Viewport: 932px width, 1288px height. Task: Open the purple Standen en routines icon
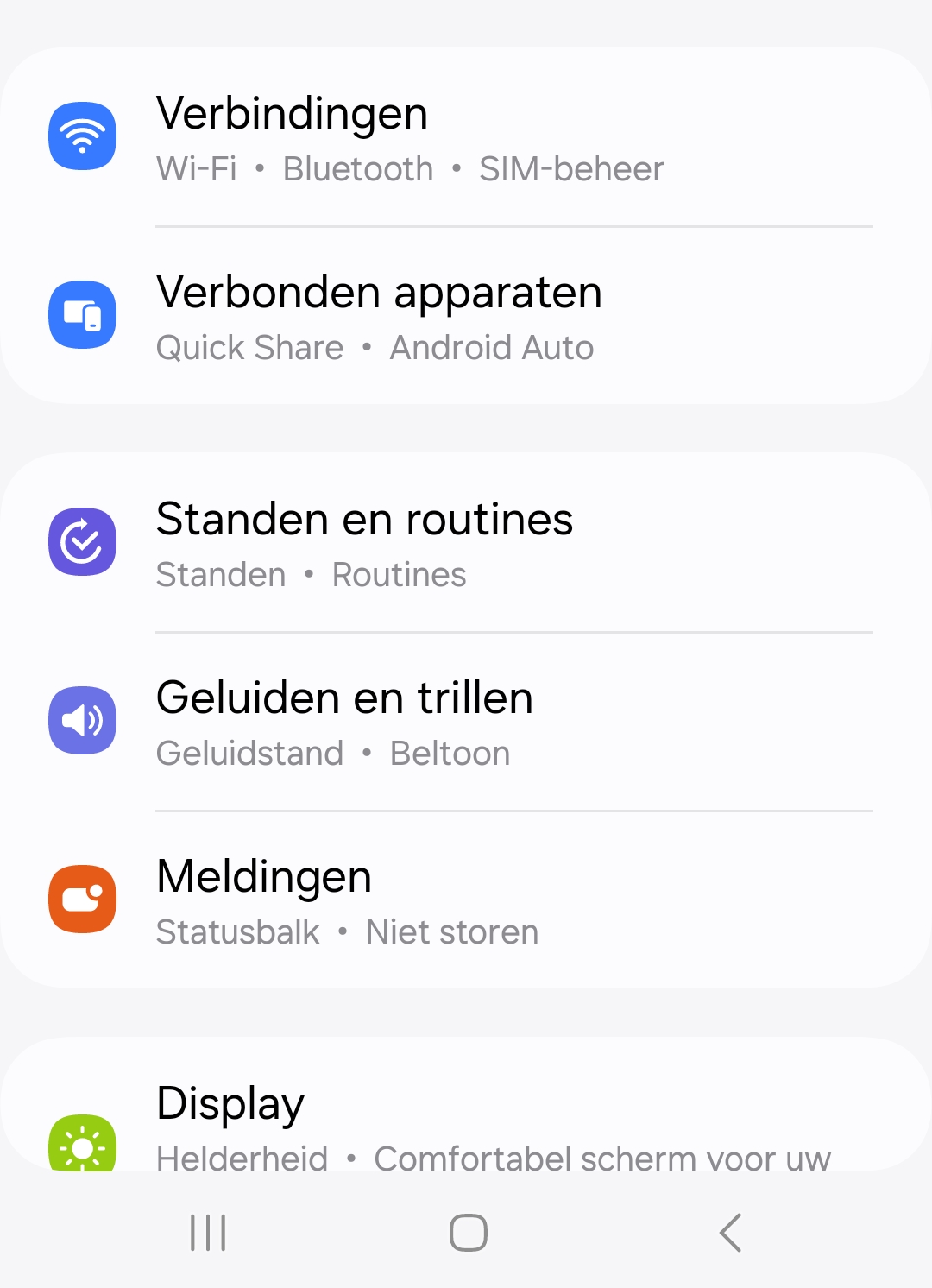click(x=82, y=541)
